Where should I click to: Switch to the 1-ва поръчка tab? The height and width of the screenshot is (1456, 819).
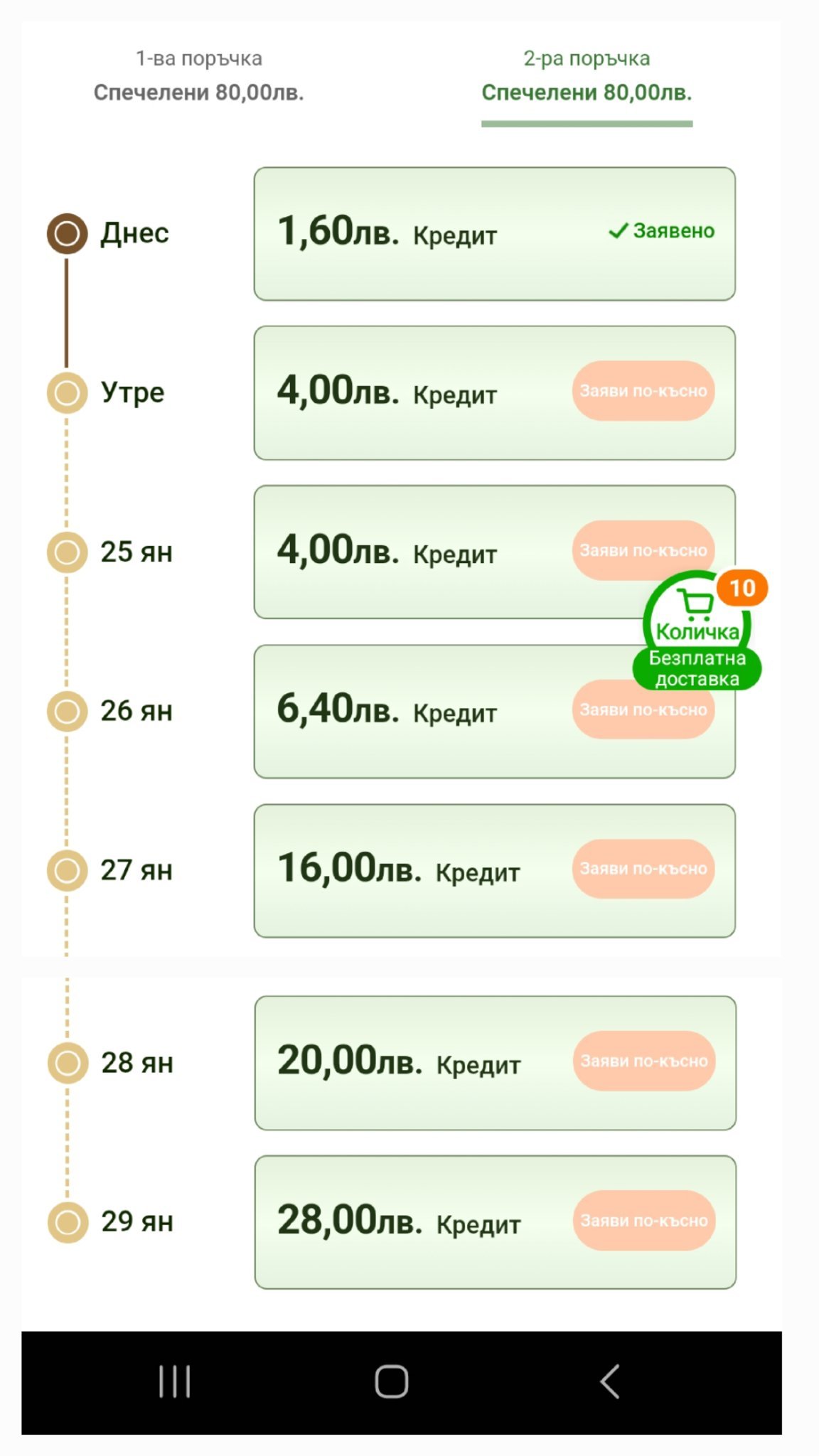click(x=198, y=75)
